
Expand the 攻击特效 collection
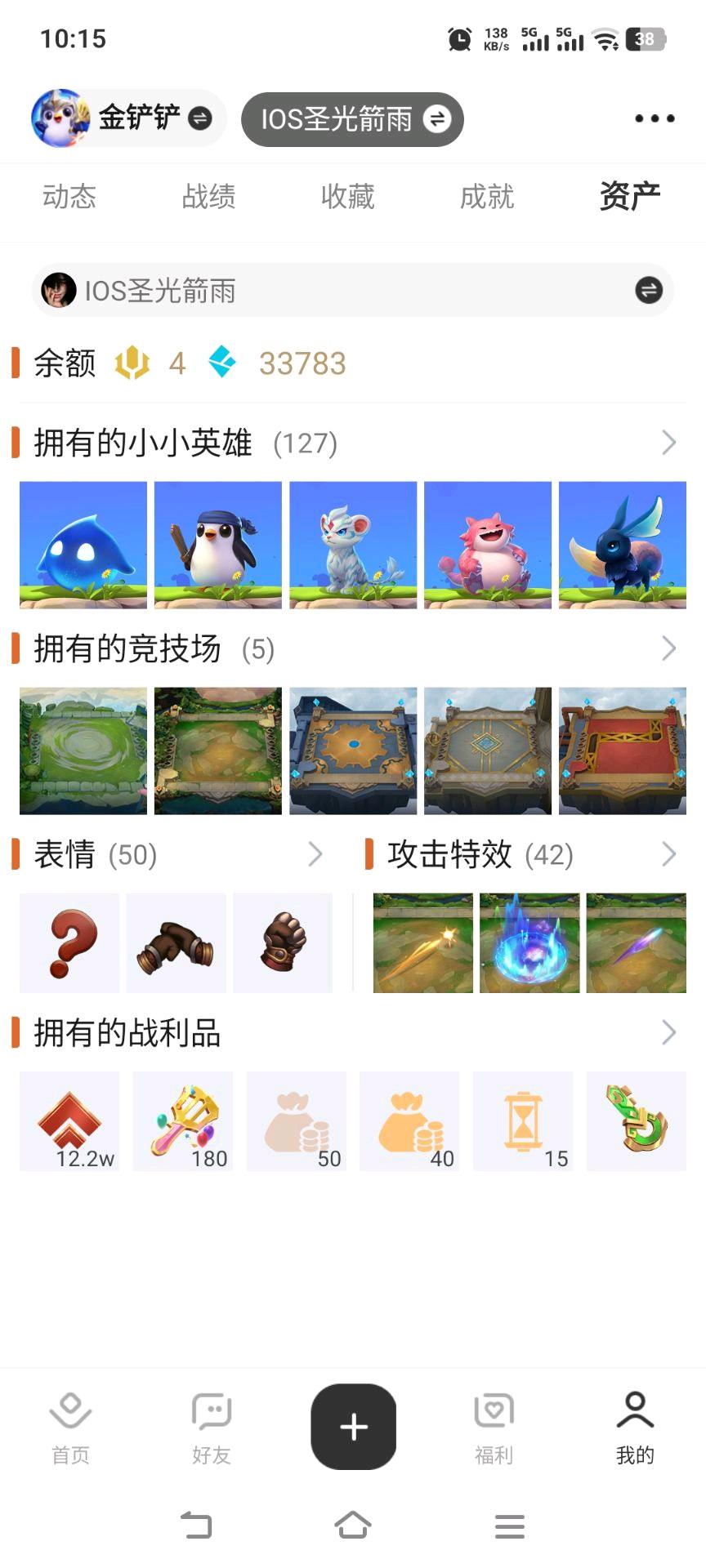pyautogui.click(x=668, y=854)
